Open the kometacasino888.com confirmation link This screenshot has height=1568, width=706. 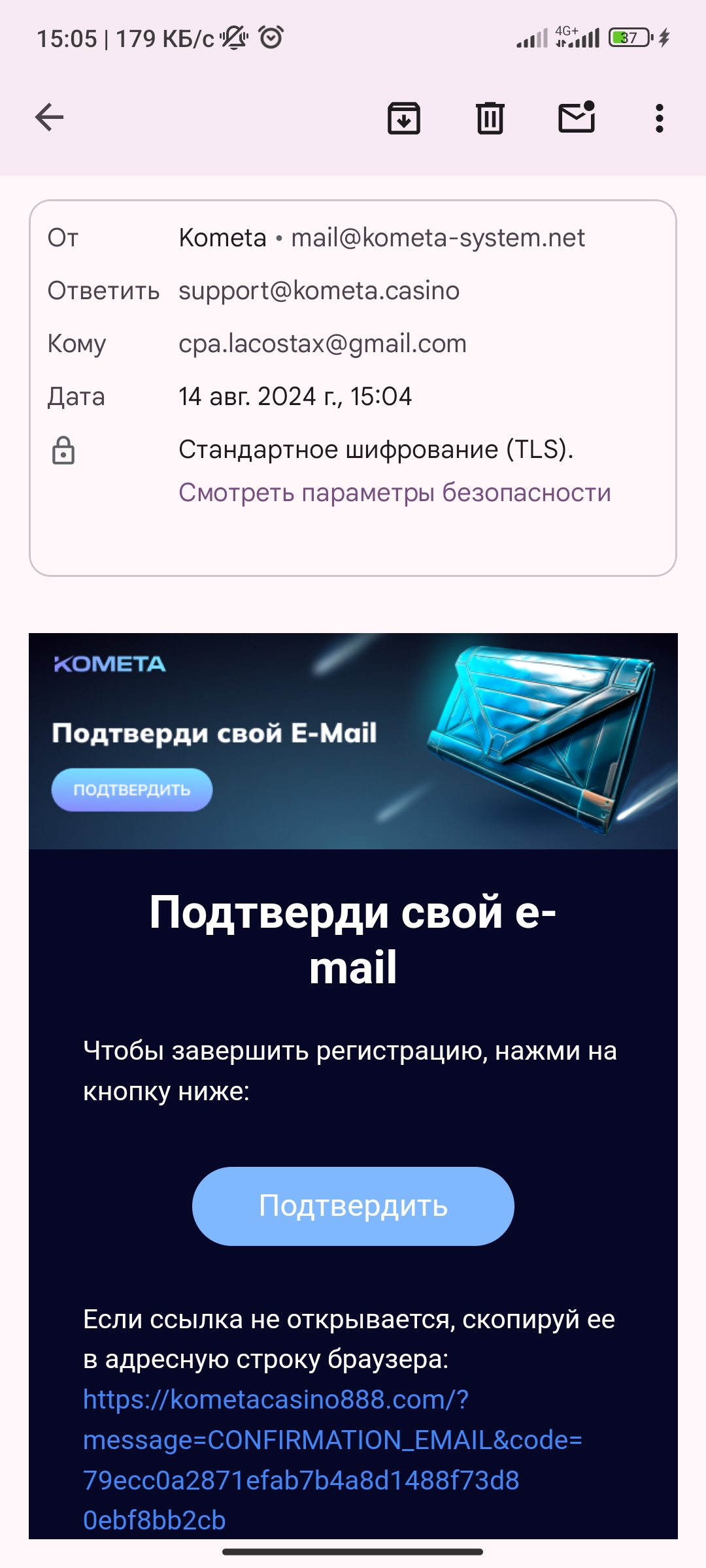pos(333,1460)
